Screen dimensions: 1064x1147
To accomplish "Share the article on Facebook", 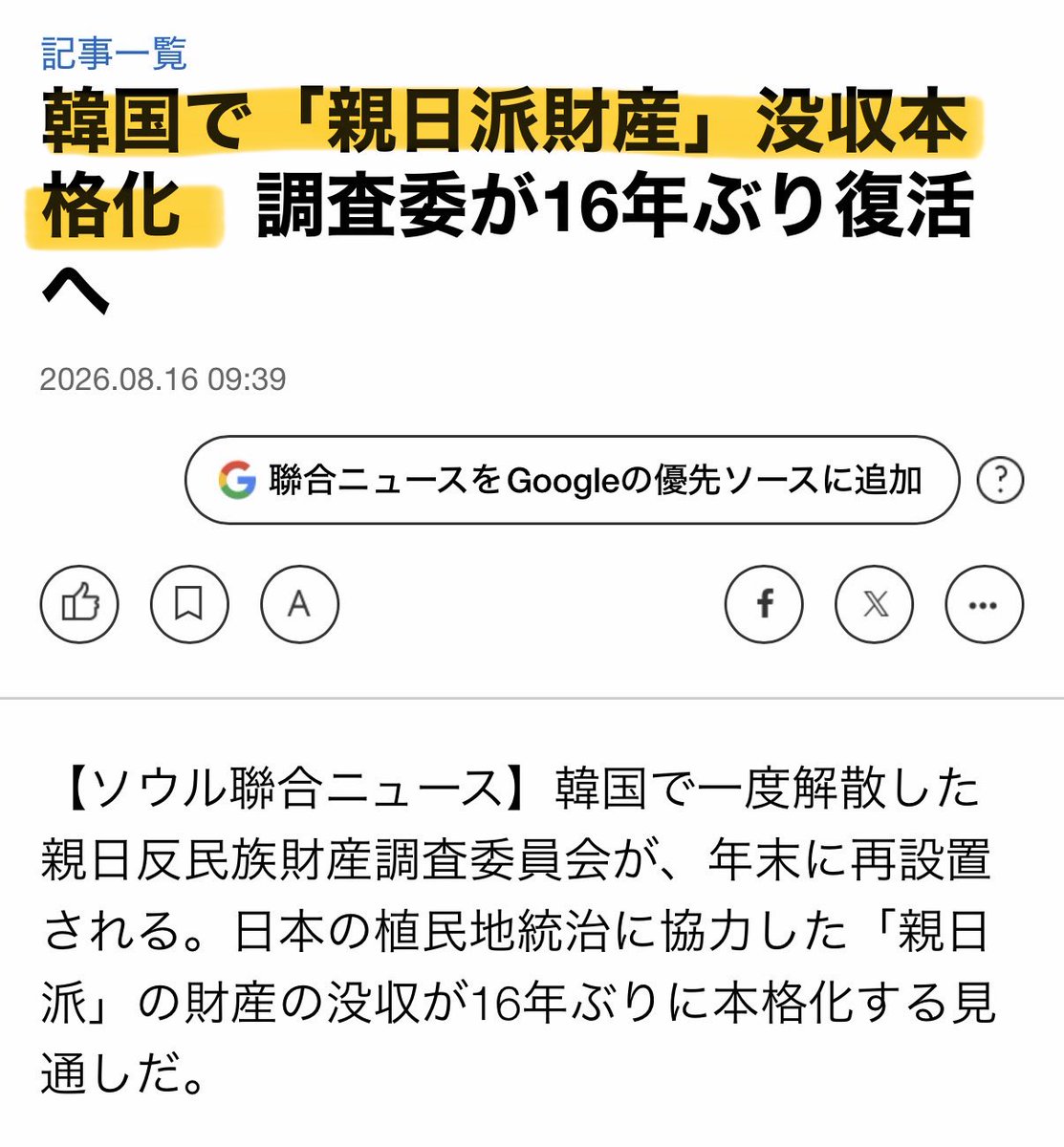I will 764,604.
